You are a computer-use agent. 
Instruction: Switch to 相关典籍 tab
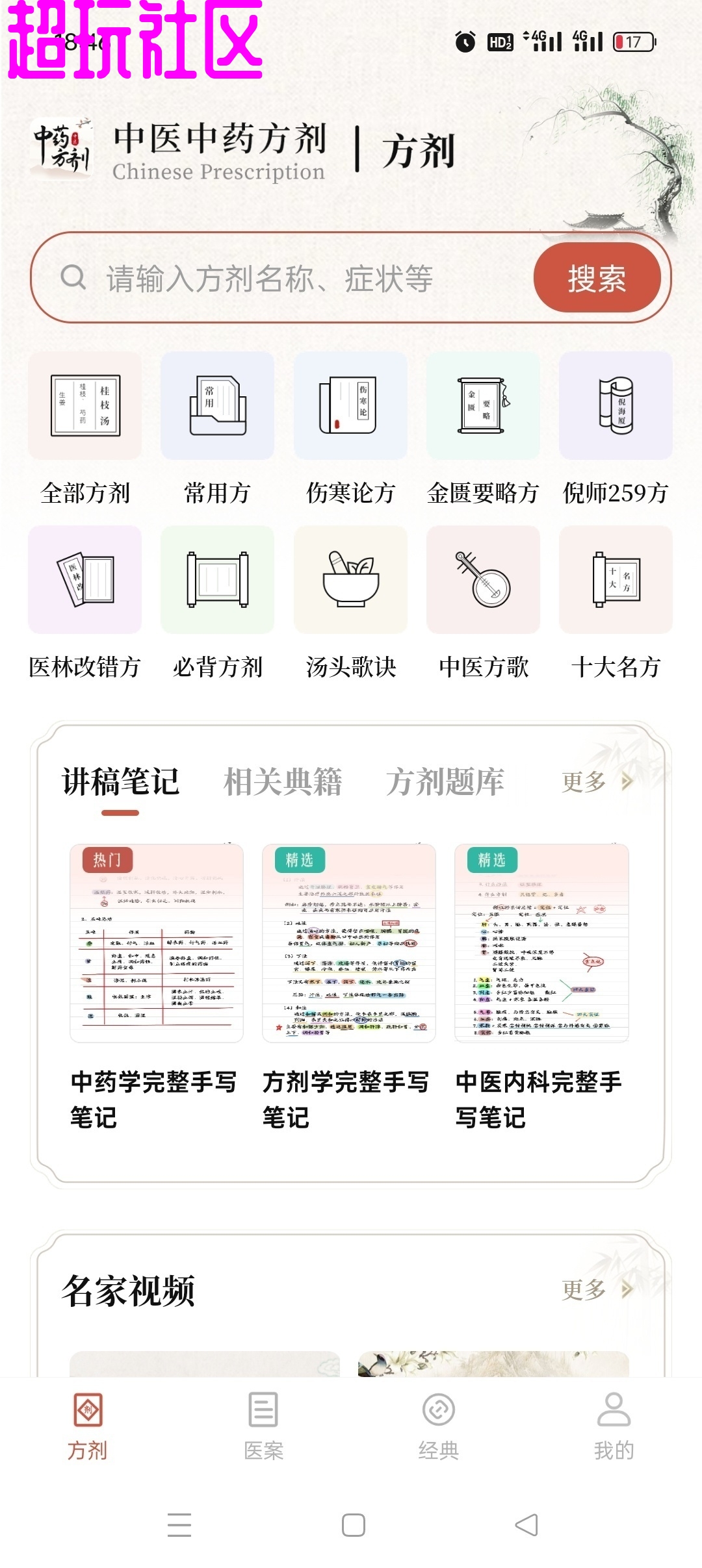pos(283,781)
